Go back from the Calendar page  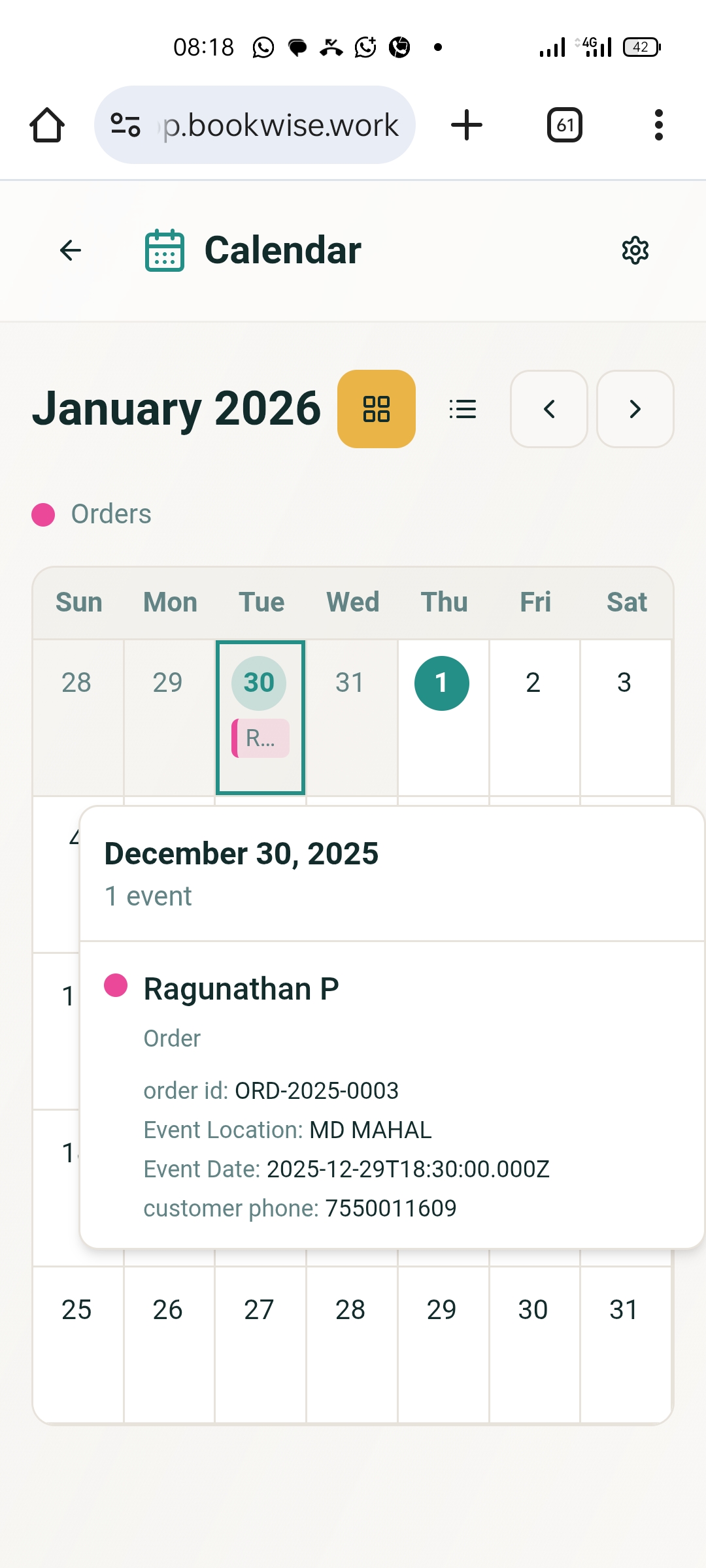click(x=71, y=250)
